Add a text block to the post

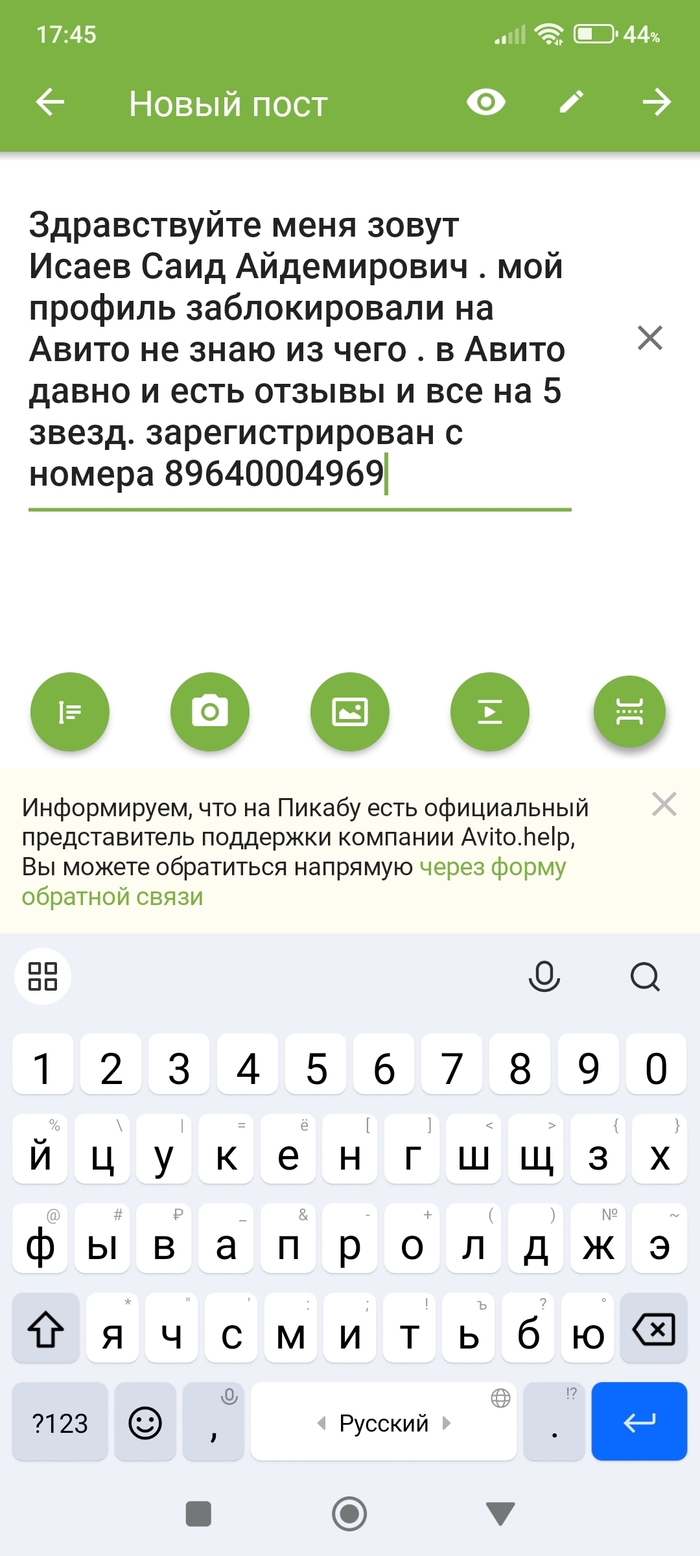coord(70,712)
